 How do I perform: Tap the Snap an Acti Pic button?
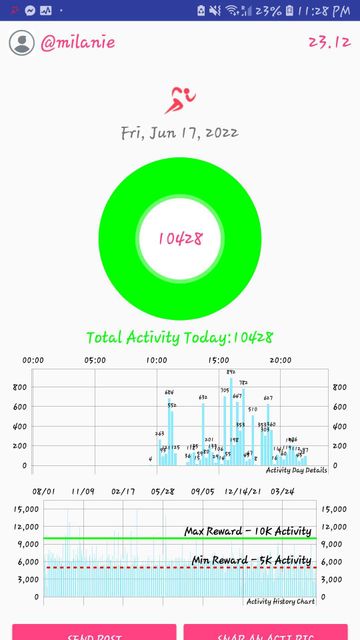pos(266,632)
